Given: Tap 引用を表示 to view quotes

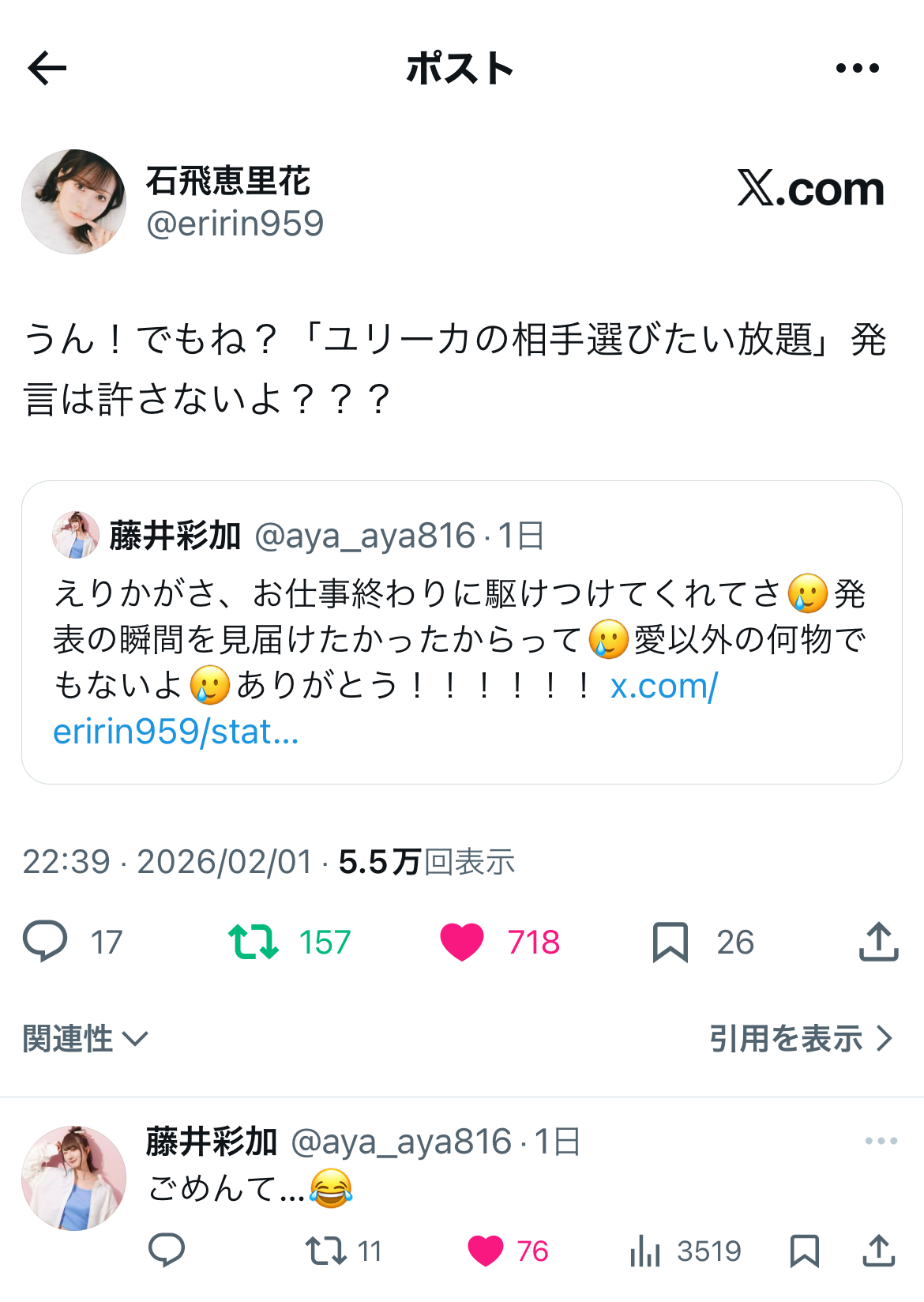Looking at the screenshot, I should coord(800,1038).
